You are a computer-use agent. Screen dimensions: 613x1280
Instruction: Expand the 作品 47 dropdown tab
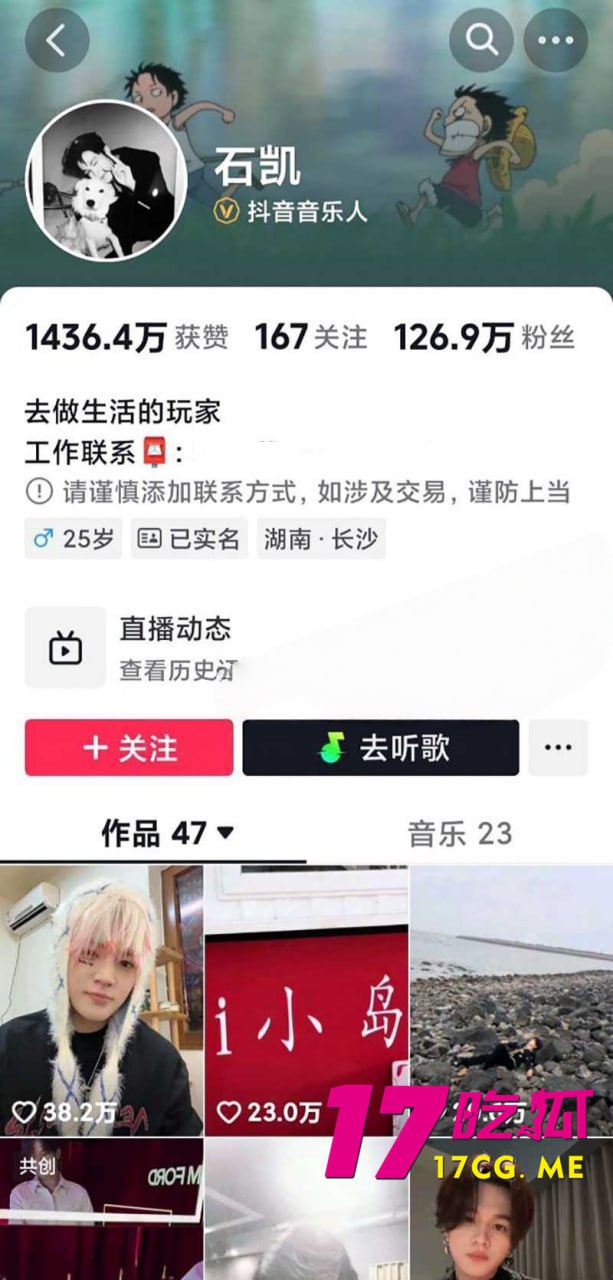[167, 833]
